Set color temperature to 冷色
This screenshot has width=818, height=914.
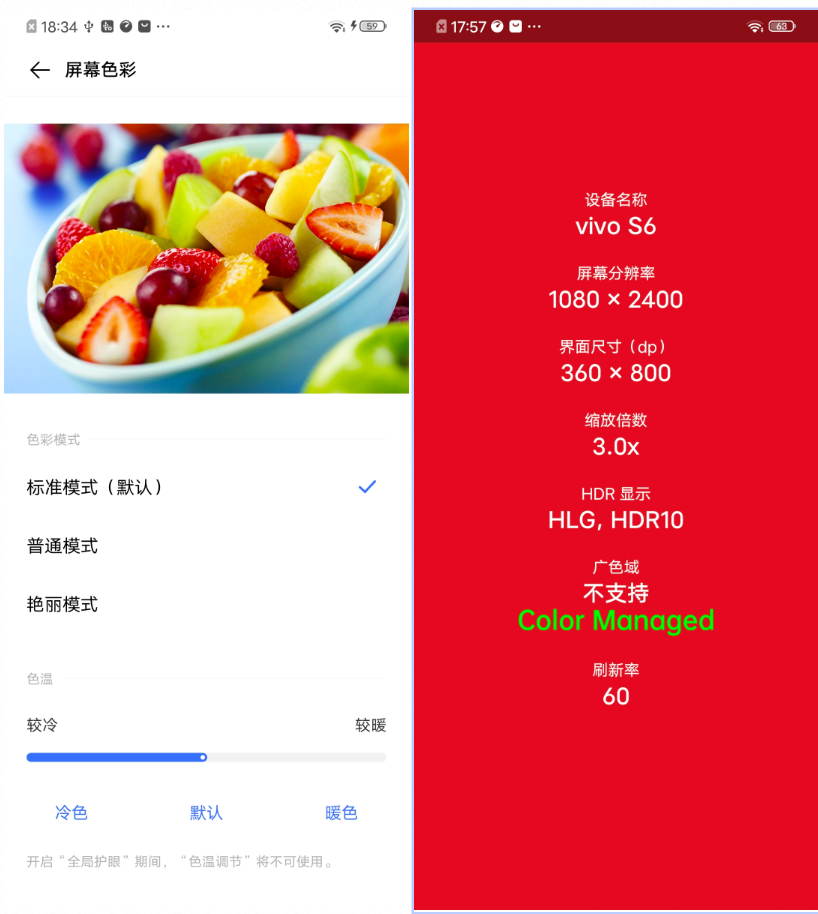pyautogui.click(x=71, y=813)
